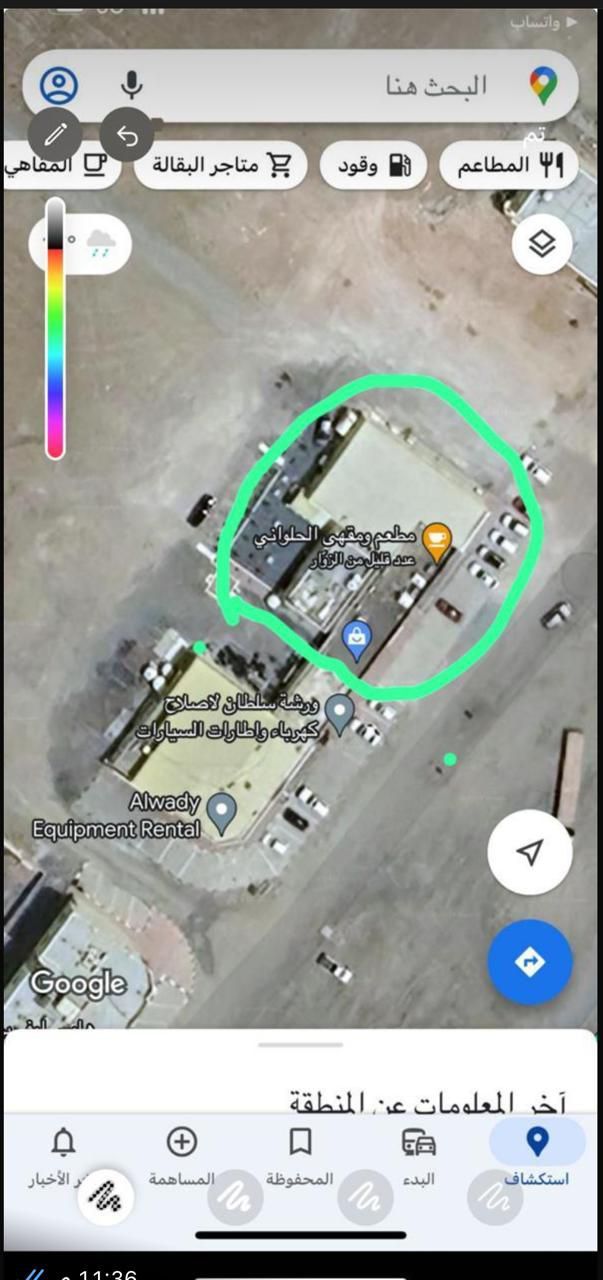
Task: Tap تم to finish editing
Action: pos(535,134)
